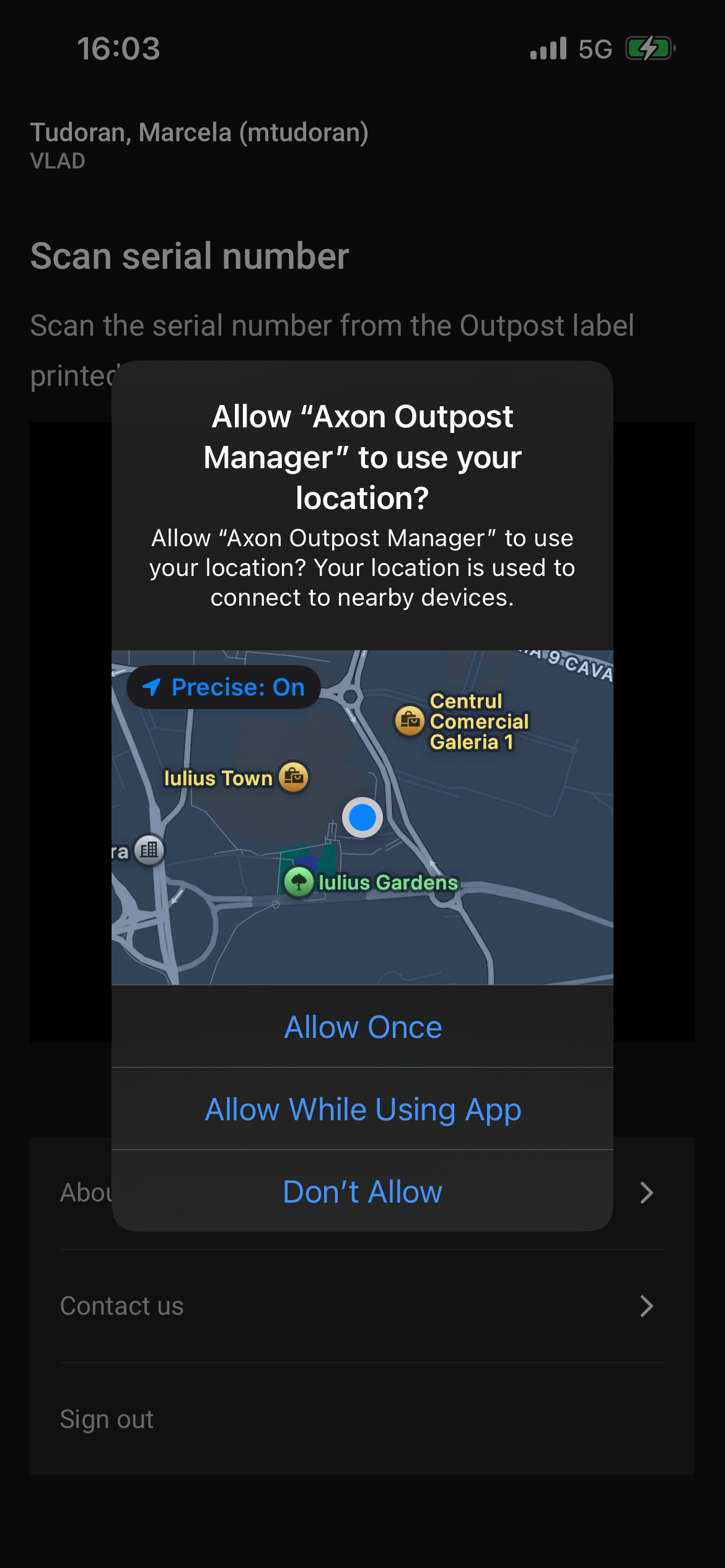Toggle the Precise: On location setting
The height and width of the screenshot is (1568, 725).
point(224,687)
